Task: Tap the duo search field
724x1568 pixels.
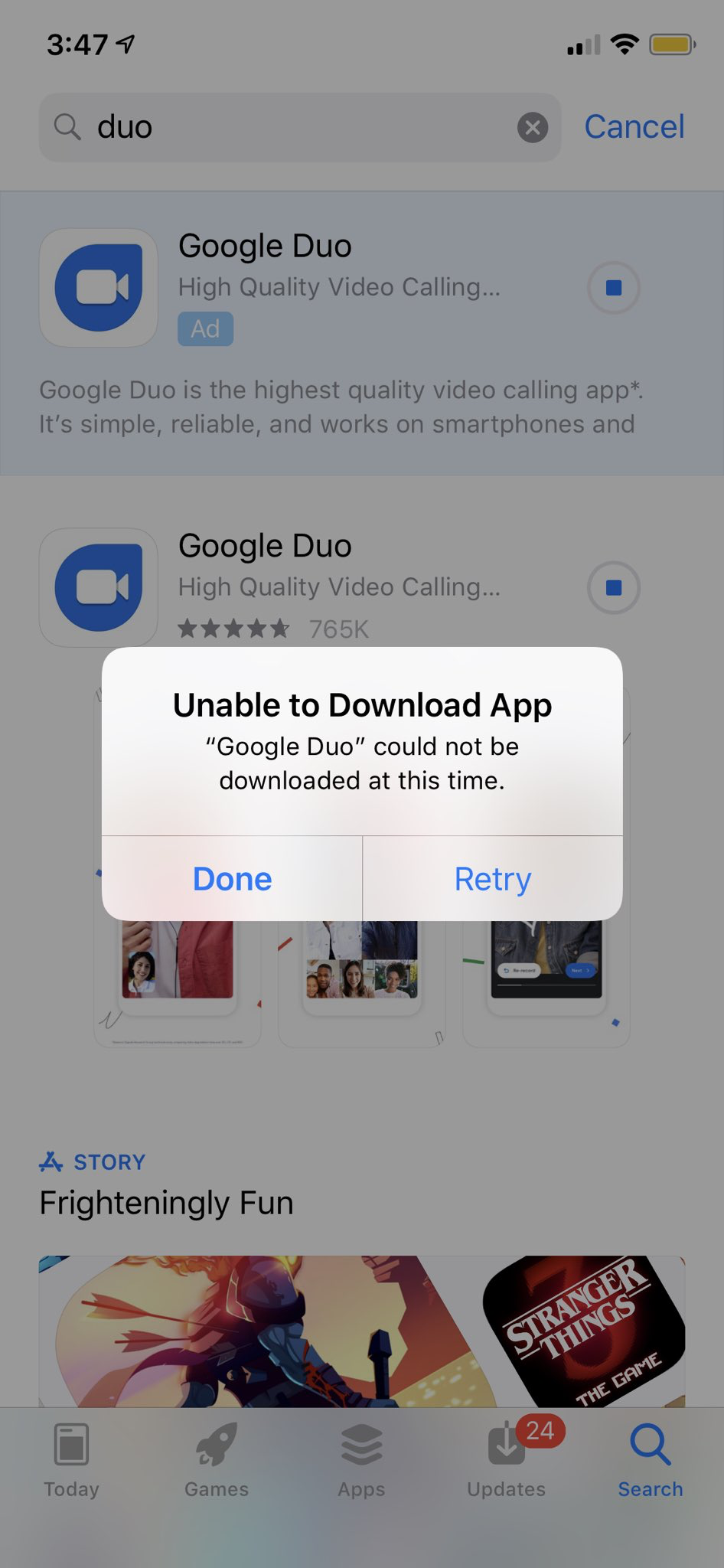Action: coord(300,127)
